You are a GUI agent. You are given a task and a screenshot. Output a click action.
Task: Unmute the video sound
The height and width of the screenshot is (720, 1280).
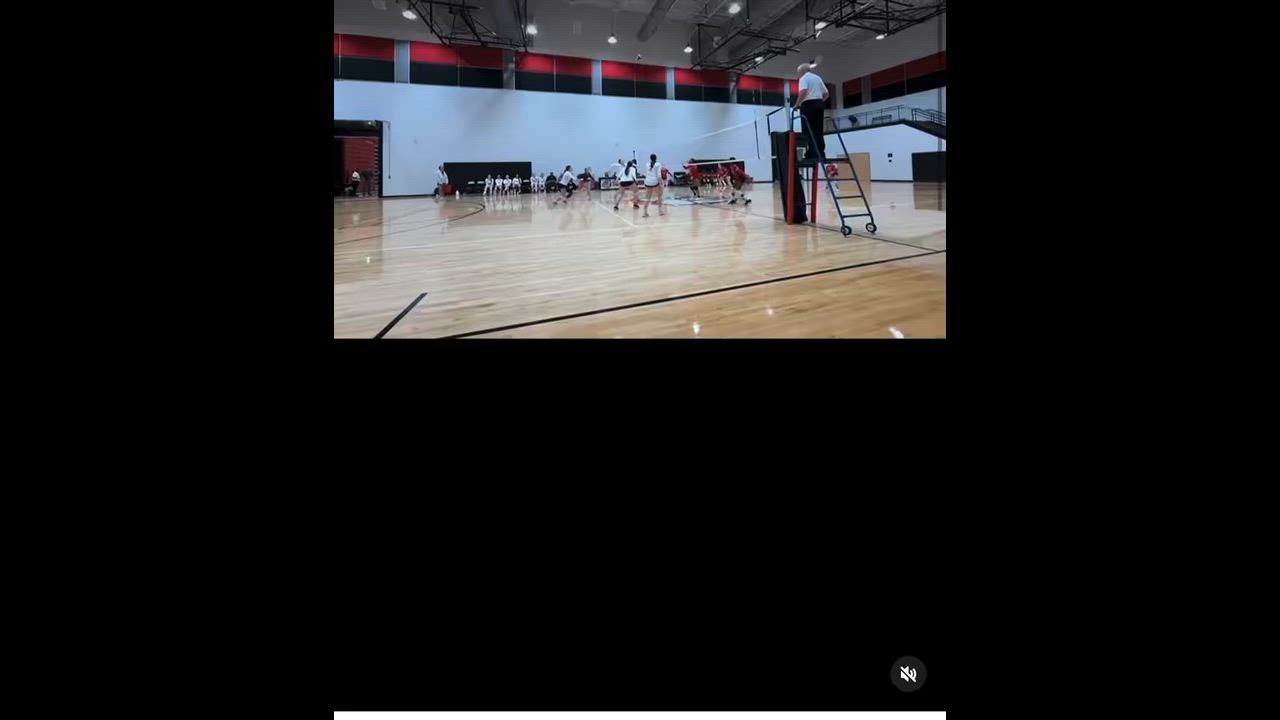pyautogui.click(x=908, y=674)
